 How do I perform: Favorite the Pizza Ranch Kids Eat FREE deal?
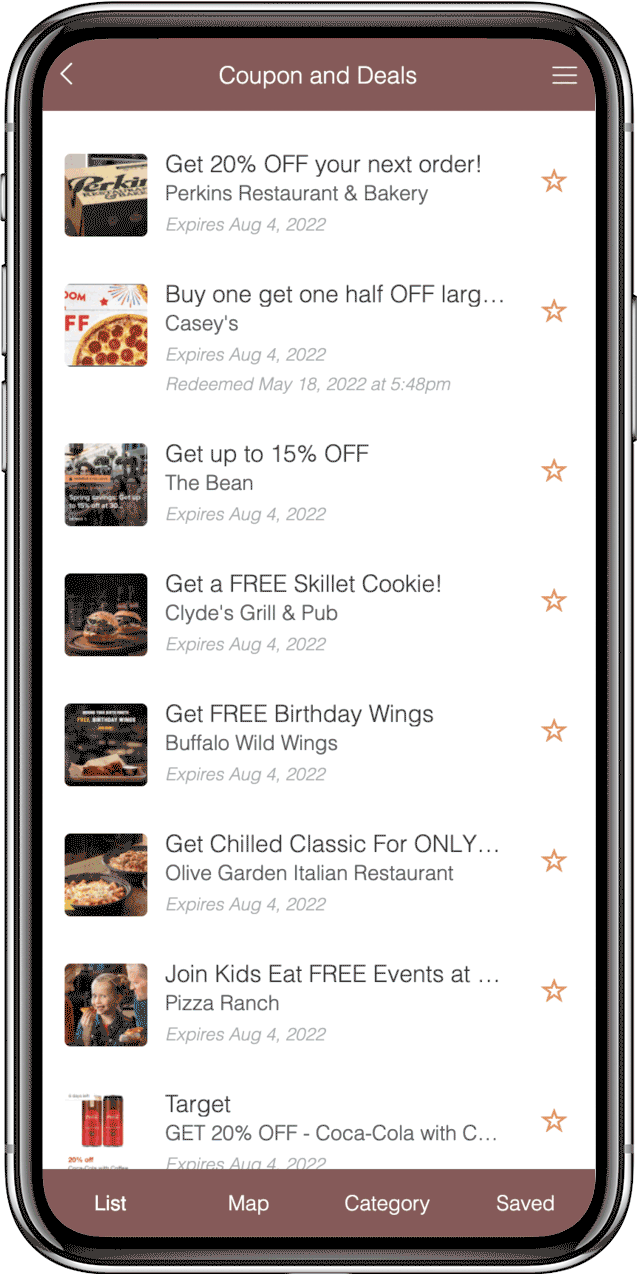pos(554,991)
